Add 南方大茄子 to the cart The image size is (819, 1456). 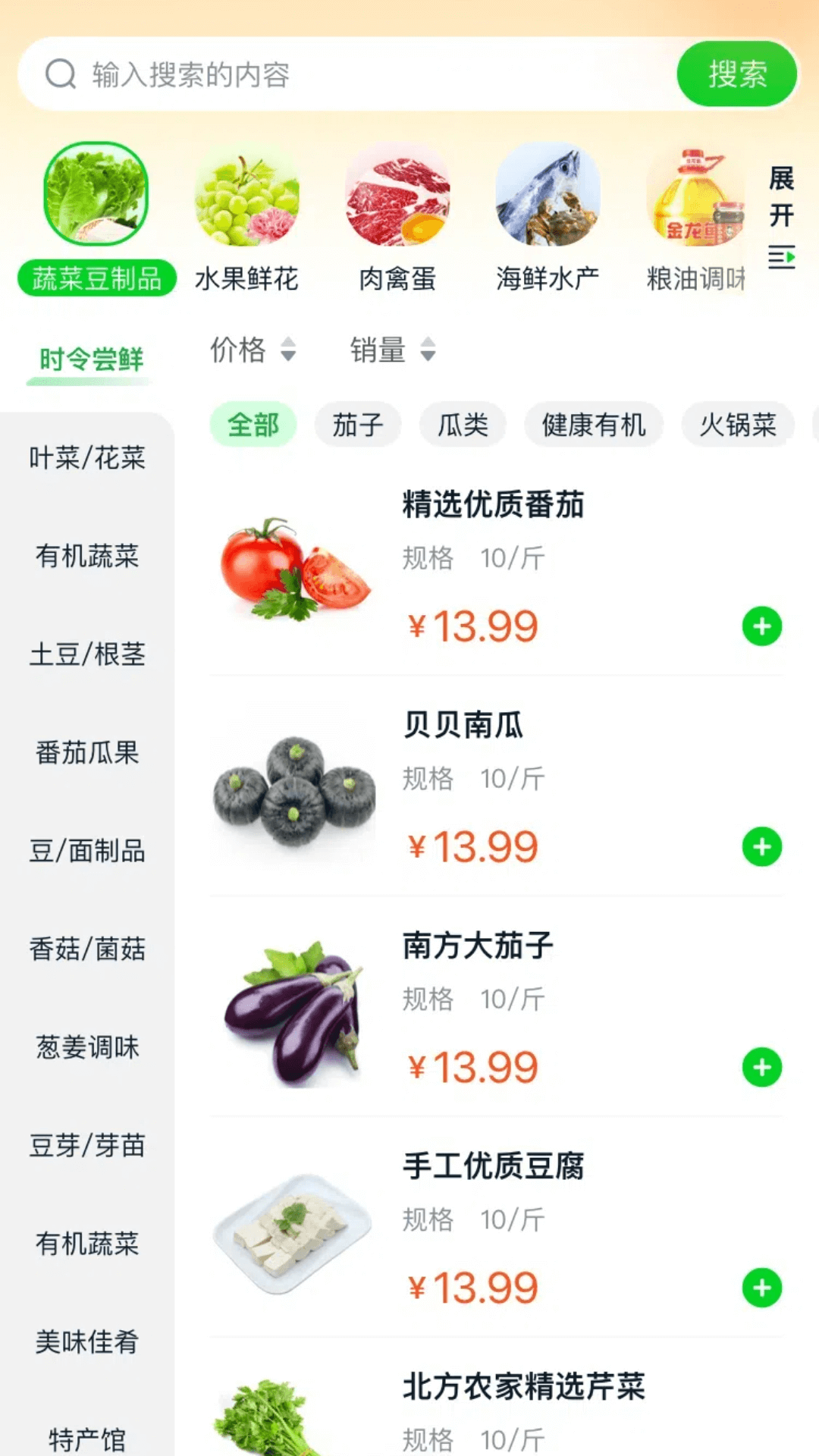pyautogui.click(x=763, y=1066)
